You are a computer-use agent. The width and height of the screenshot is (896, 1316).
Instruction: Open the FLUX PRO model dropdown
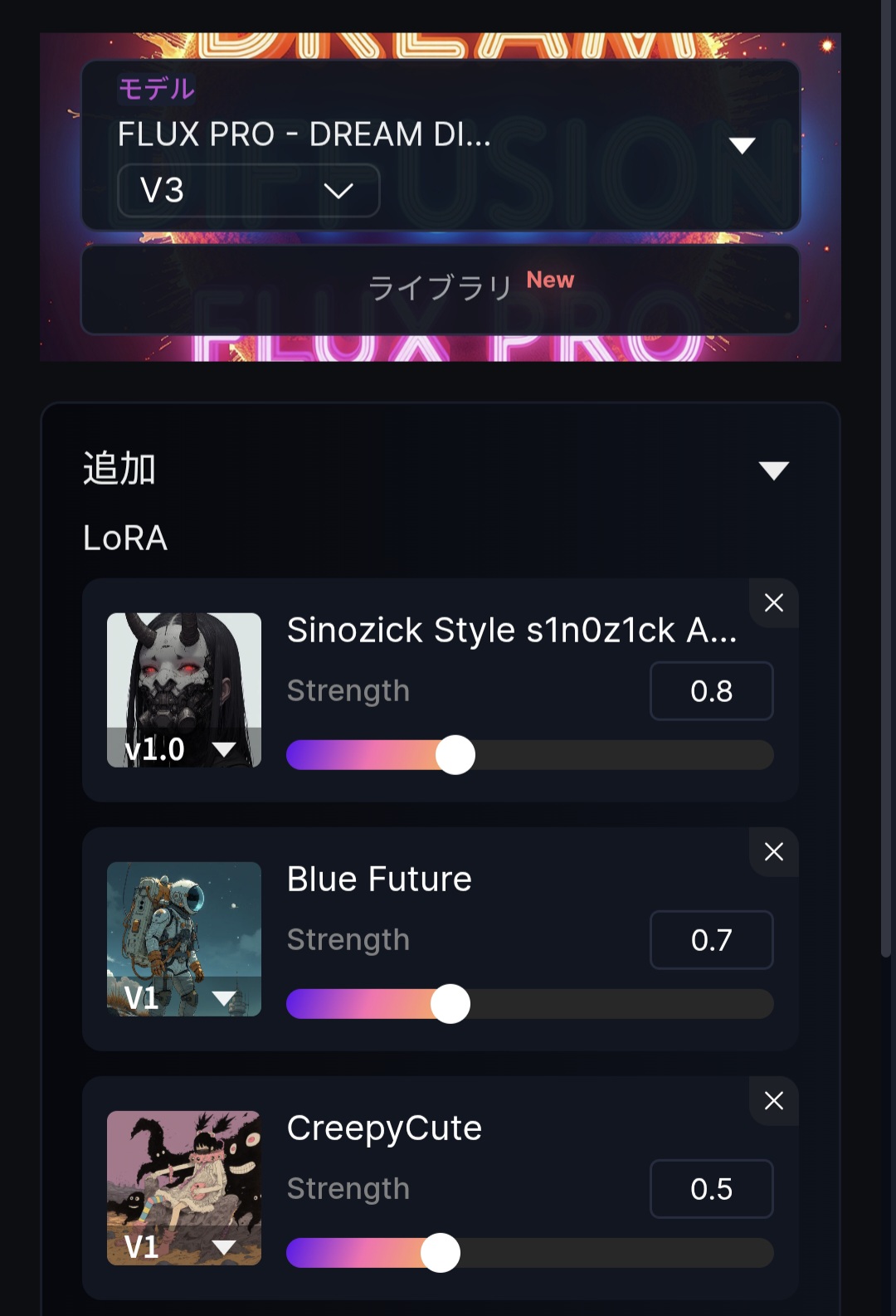741,145
